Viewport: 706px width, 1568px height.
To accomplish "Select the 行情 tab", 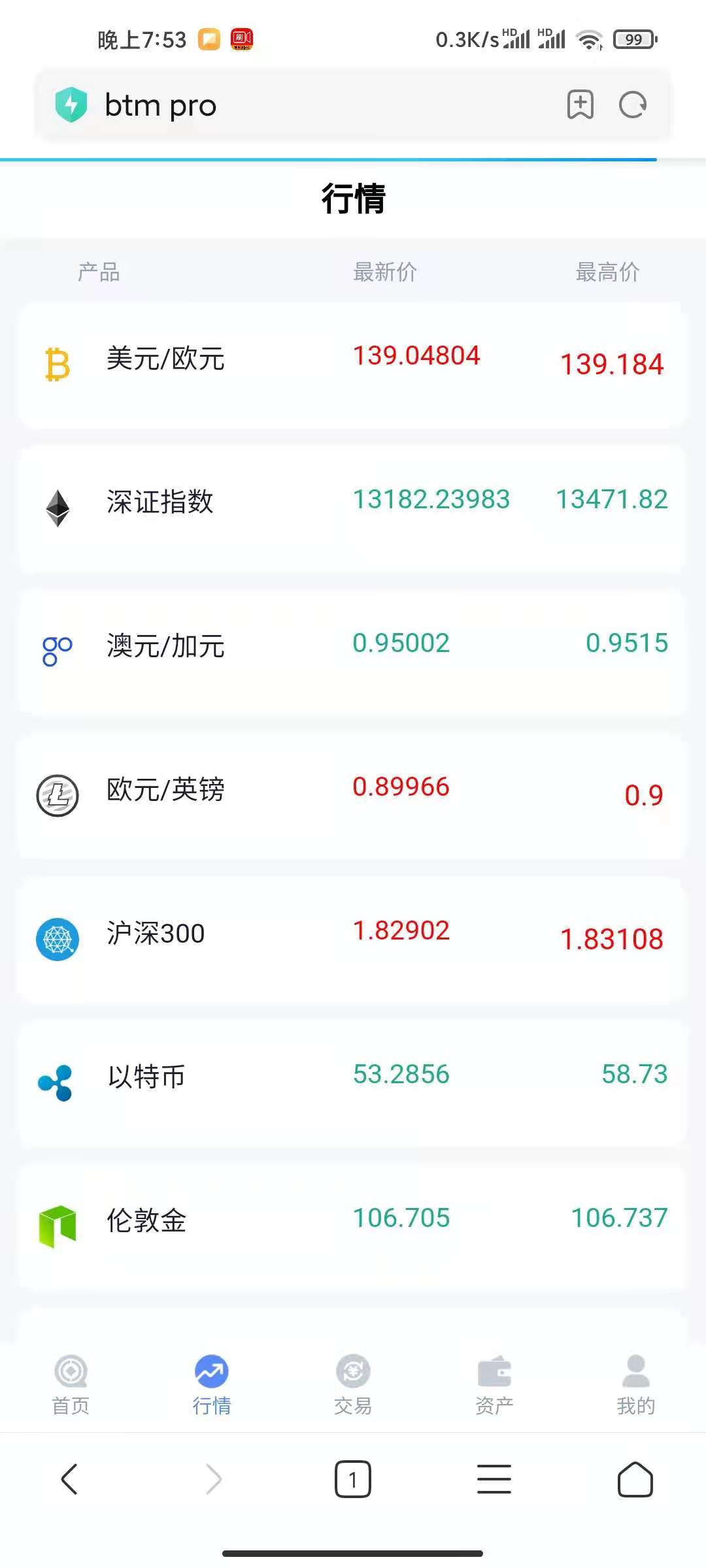I will tap(212, 1385).
